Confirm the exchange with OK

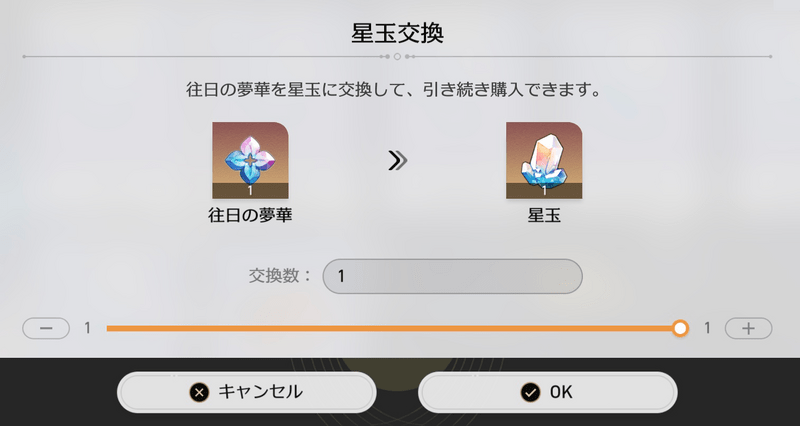(546, 392)
